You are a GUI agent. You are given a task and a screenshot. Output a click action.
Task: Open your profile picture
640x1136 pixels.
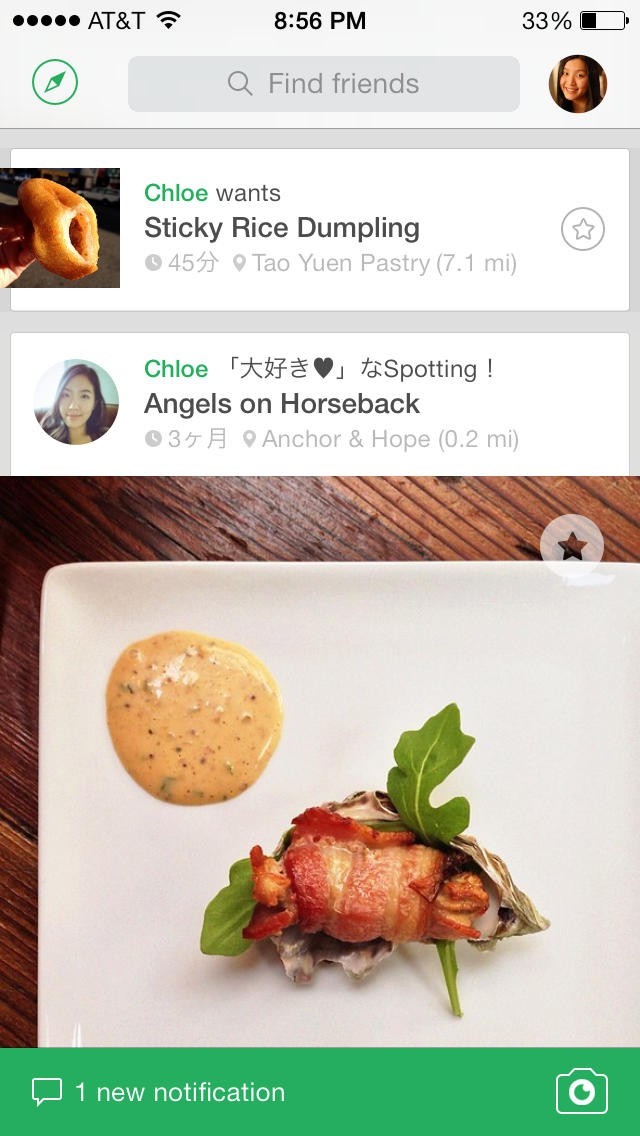577,84
